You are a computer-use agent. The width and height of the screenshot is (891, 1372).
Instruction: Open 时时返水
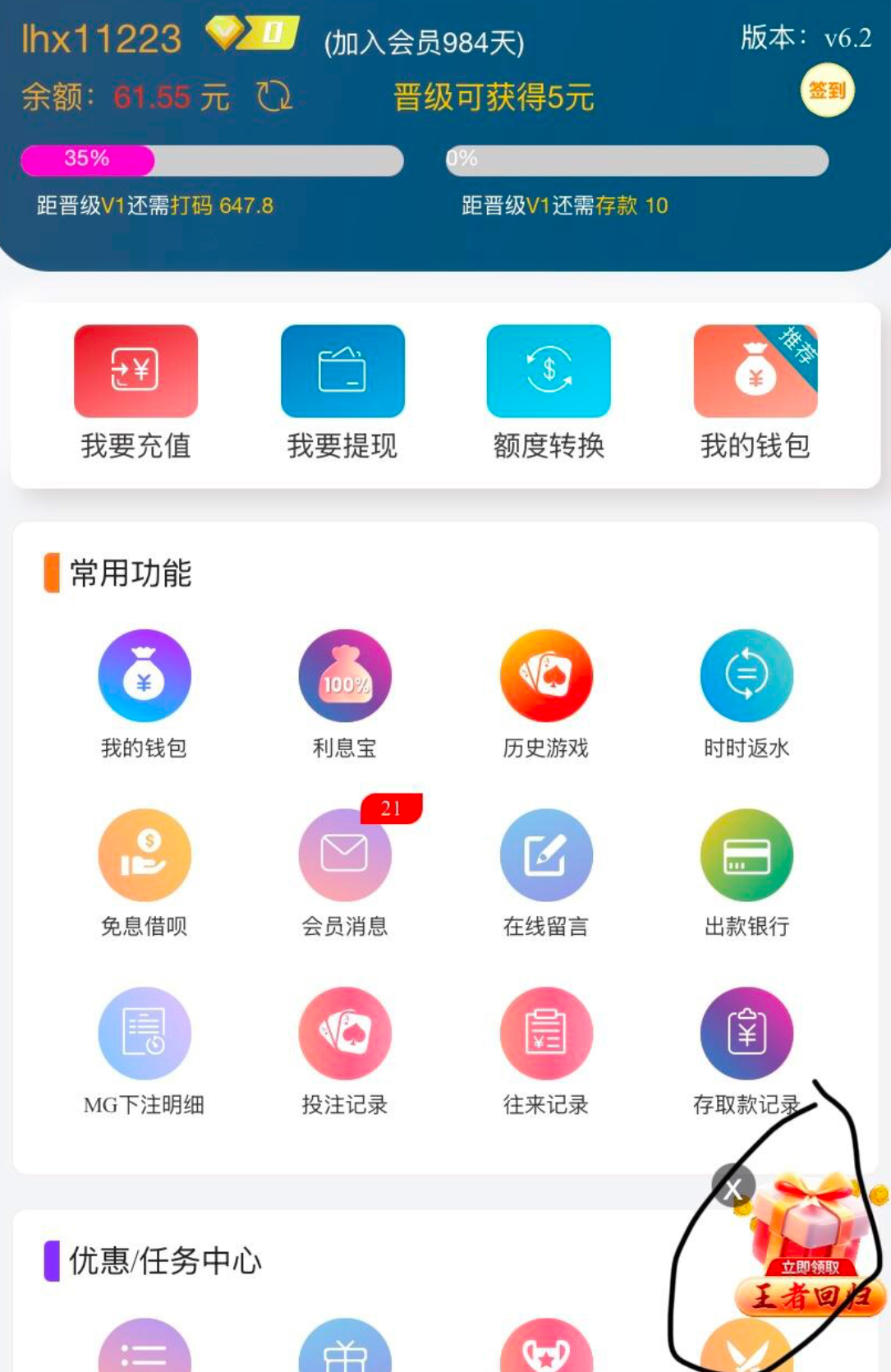(x=746, y=676)
